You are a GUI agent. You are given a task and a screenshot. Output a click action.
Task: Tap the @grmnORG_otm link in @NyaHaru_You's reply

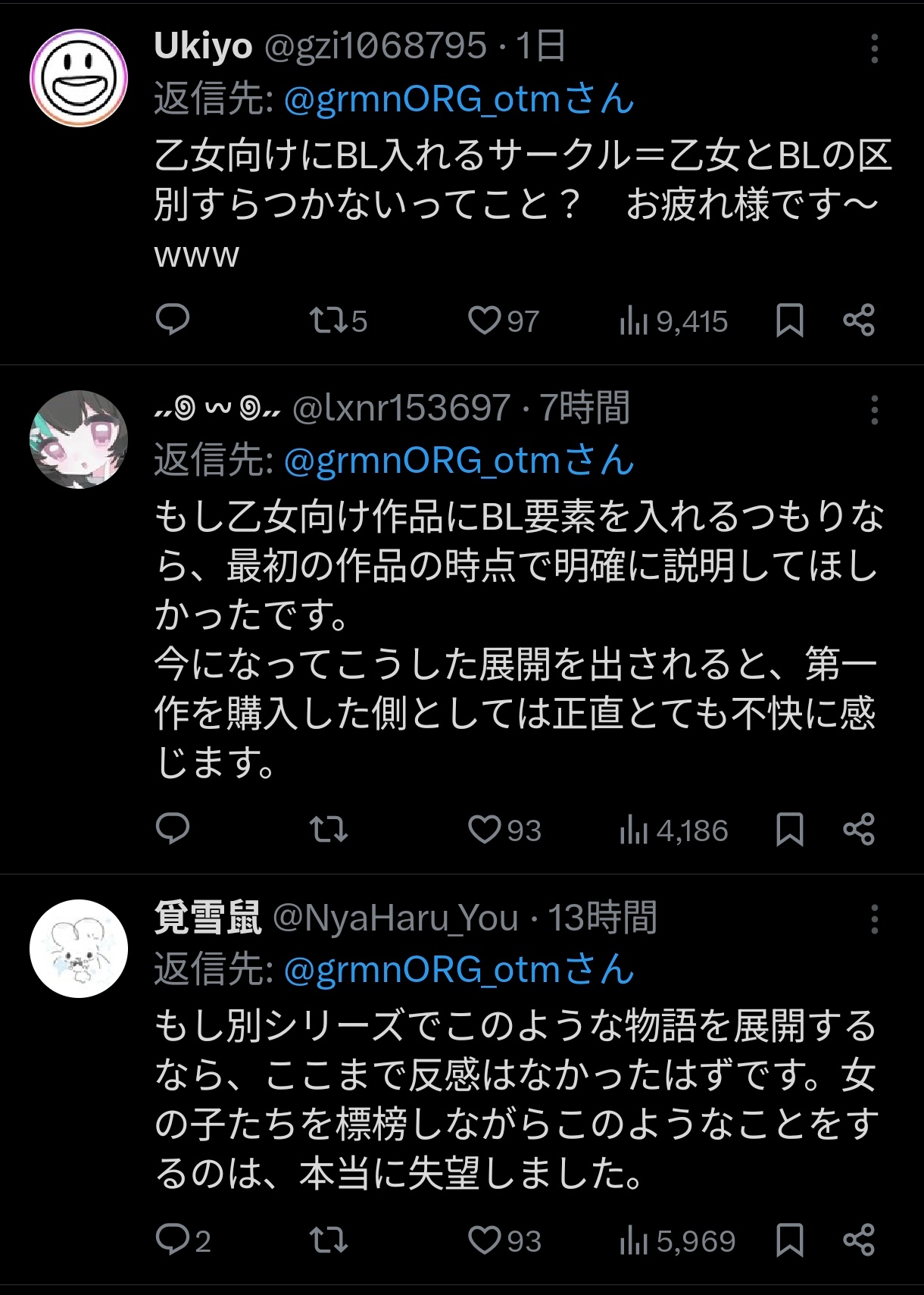458,969
